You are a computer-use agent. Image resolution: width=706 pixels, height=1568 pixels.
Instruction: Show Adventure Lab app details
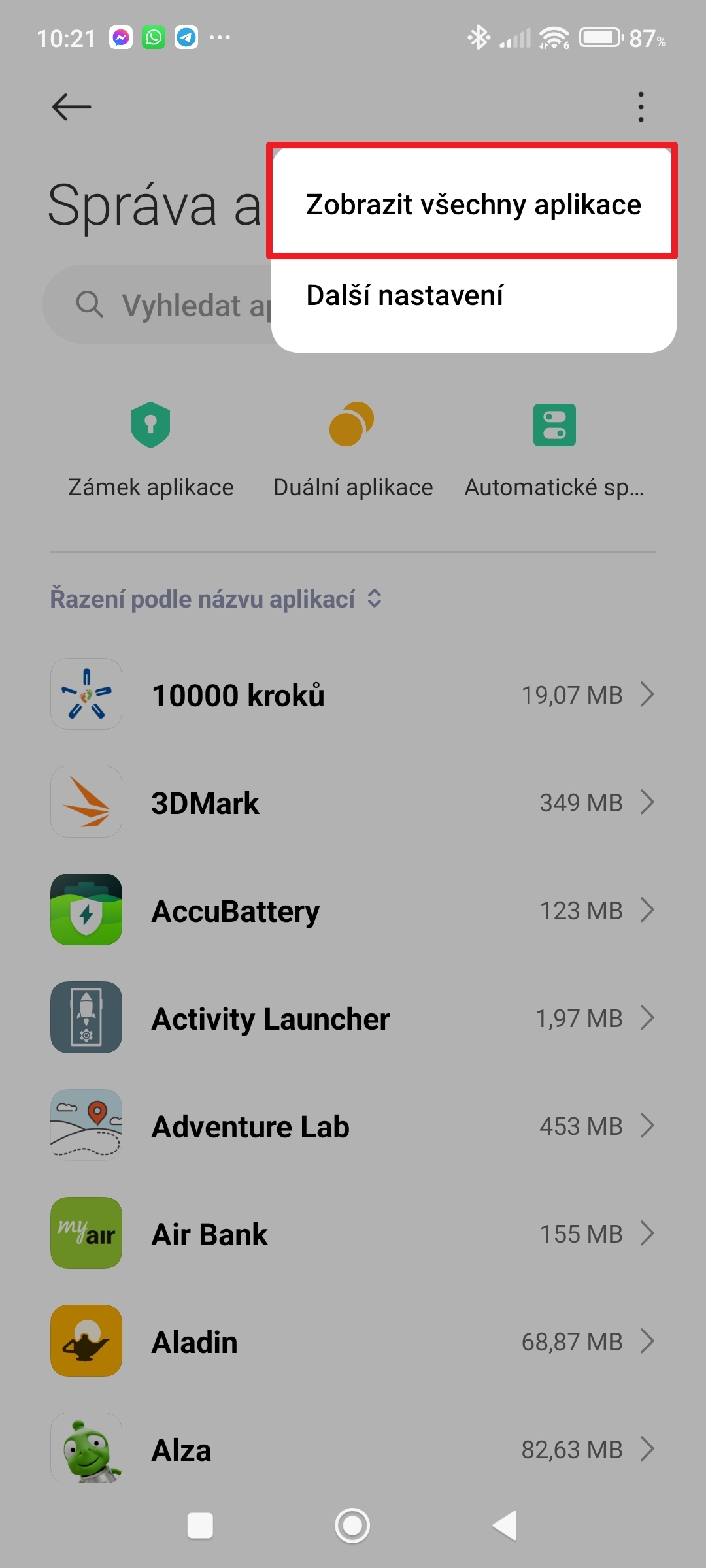click(x=353, y=1126)
